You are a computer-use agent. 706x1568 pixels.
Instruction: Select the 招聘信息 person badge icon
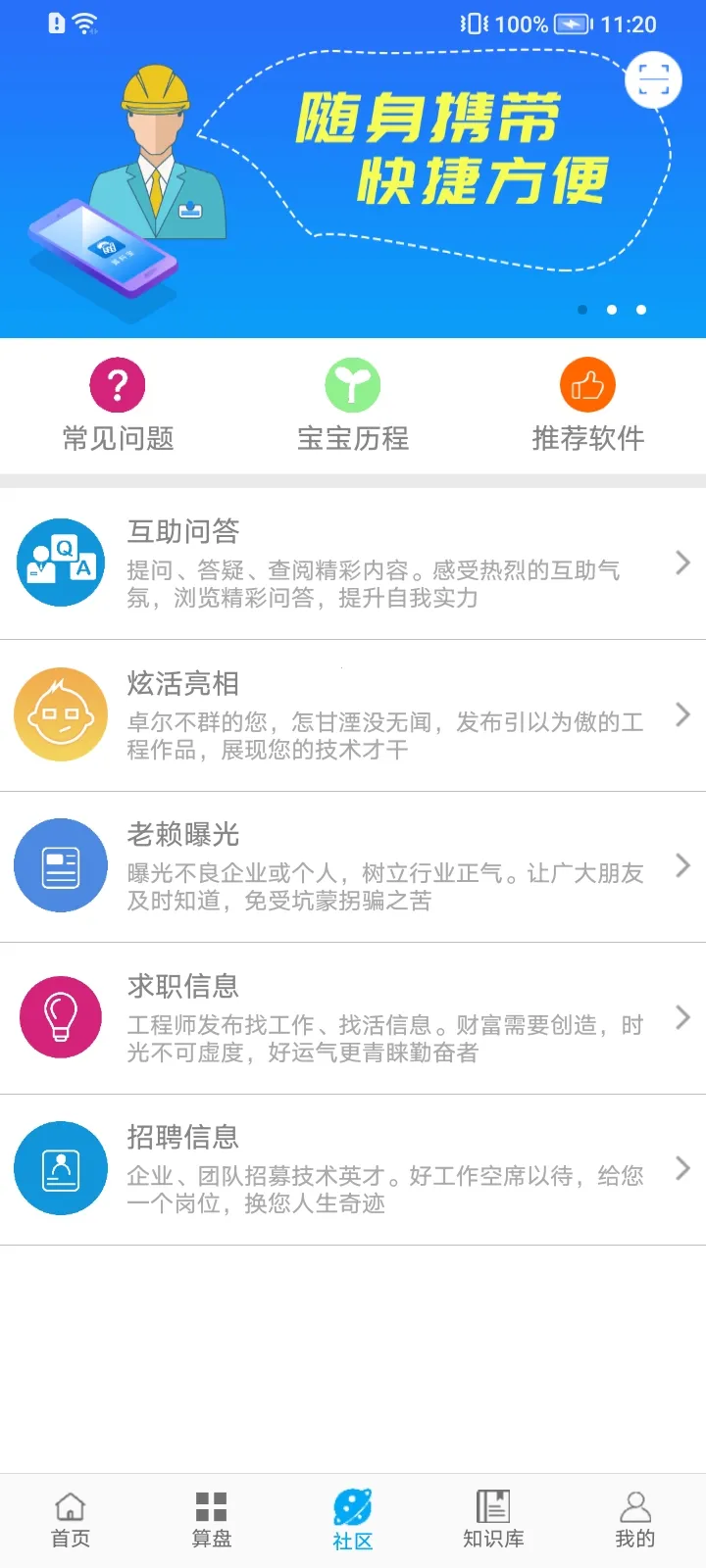[60, 1168]
